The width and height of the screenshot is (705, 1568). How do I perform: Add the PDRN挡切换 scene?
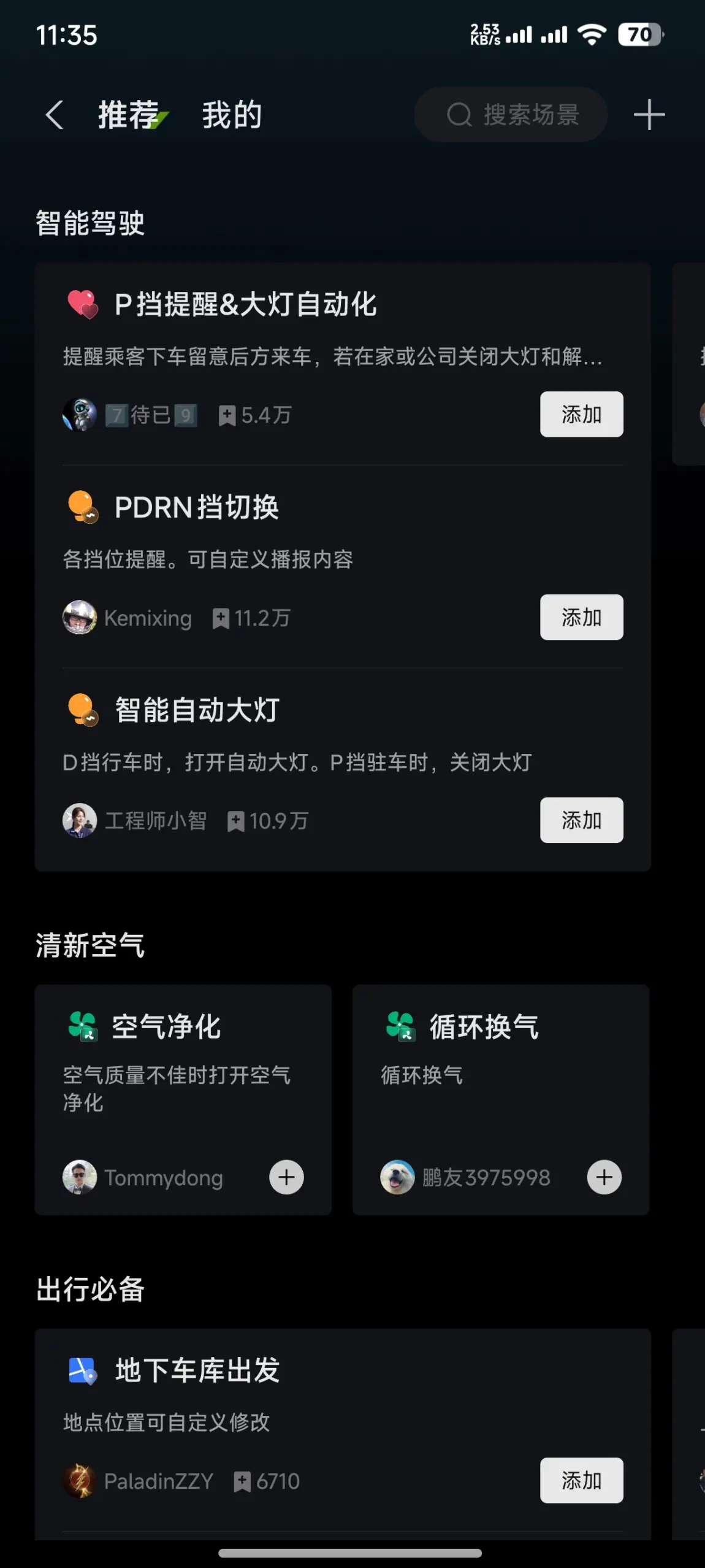coord(581,617)
